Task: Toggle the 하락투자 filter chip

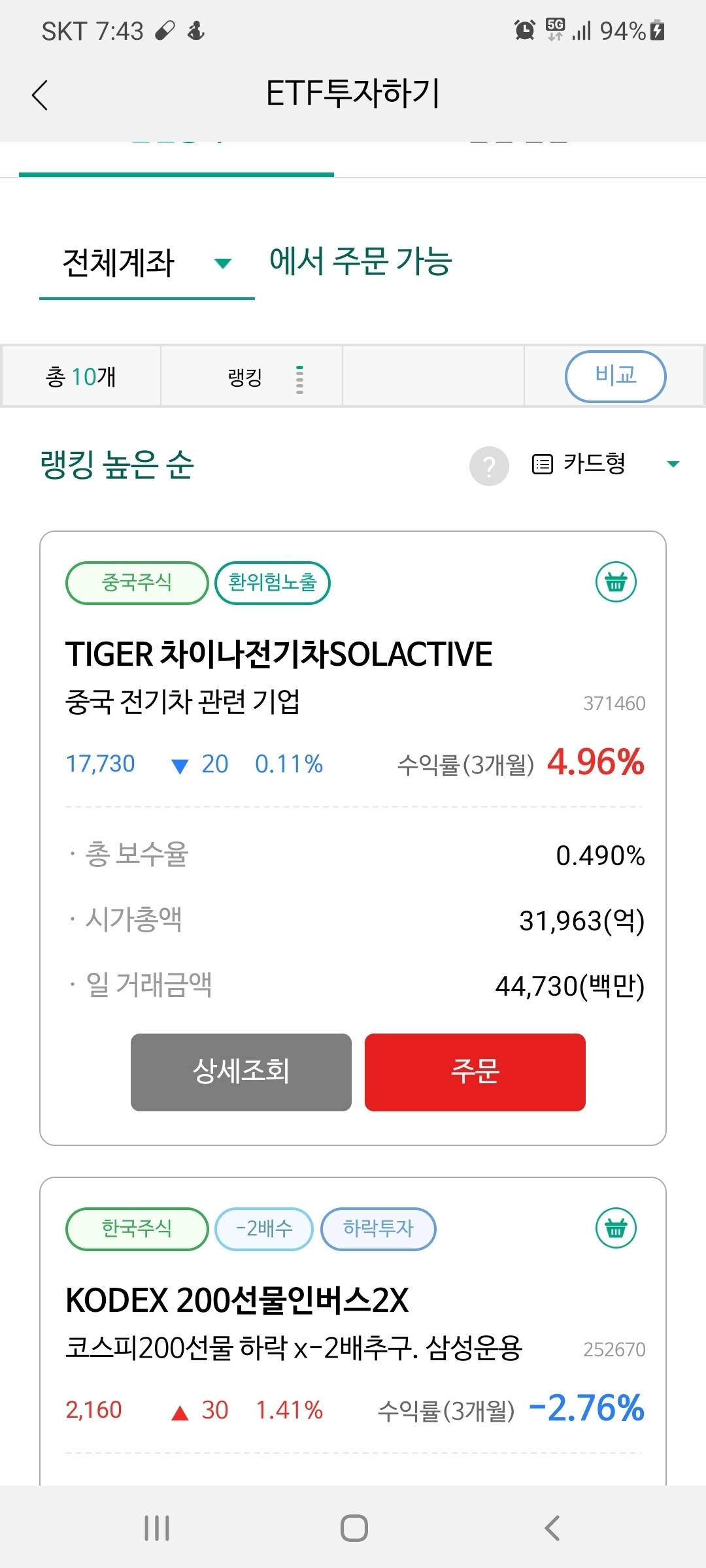Action: point(378,1228)
